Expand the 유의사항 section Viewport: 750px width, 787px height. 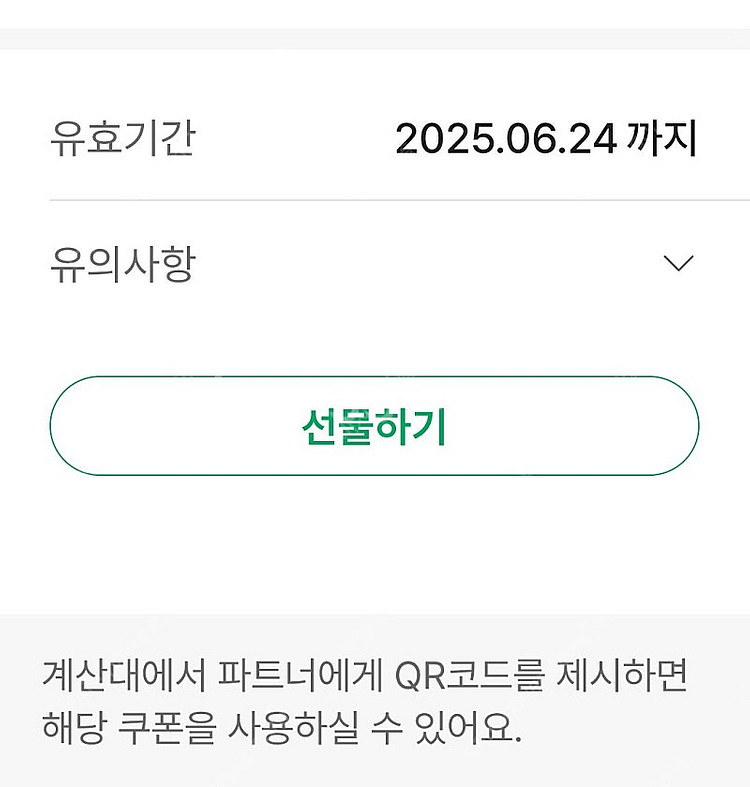[x=678, y=264]
